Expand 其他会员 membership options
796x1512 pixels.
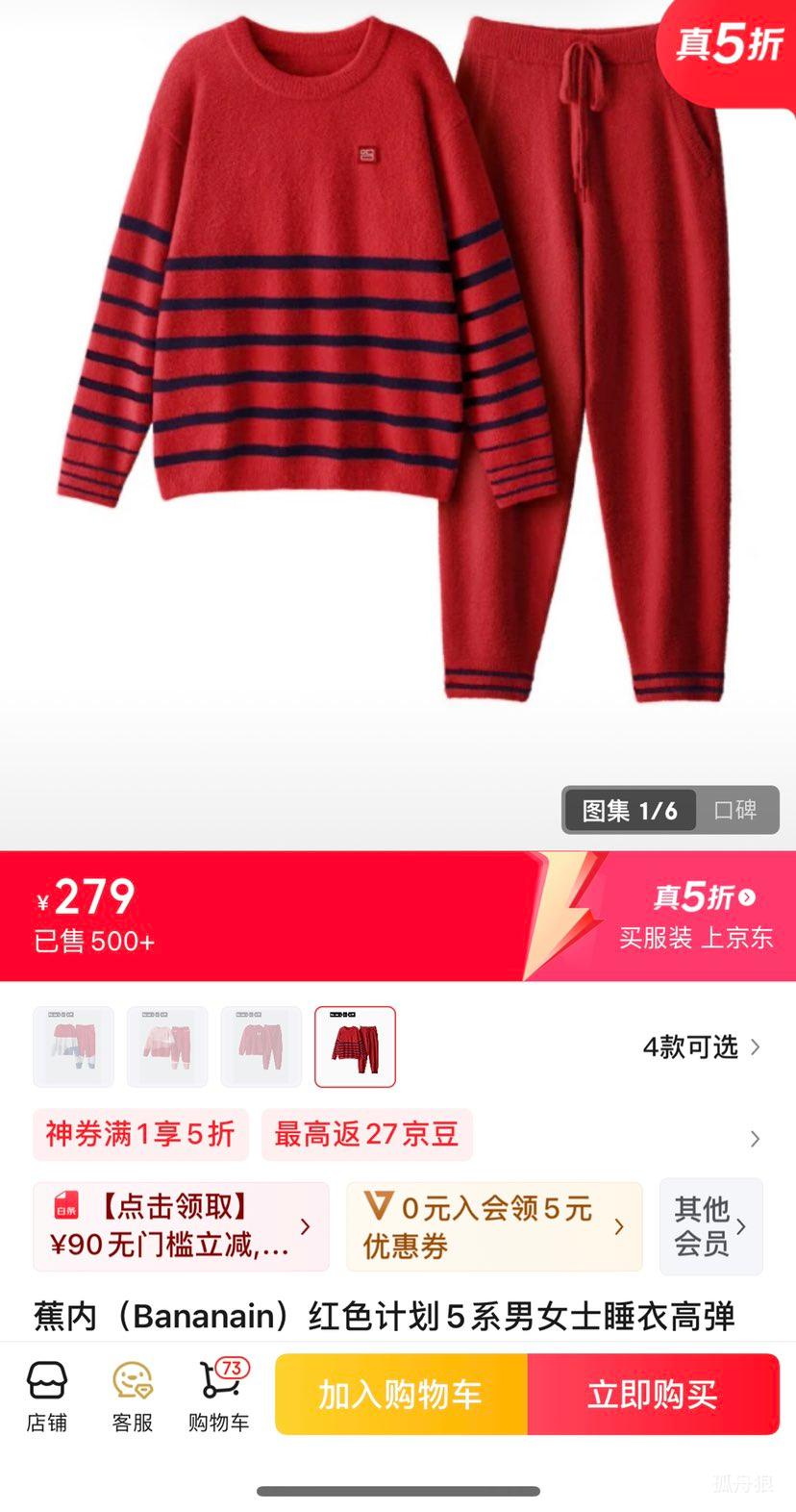[711, 1225]
